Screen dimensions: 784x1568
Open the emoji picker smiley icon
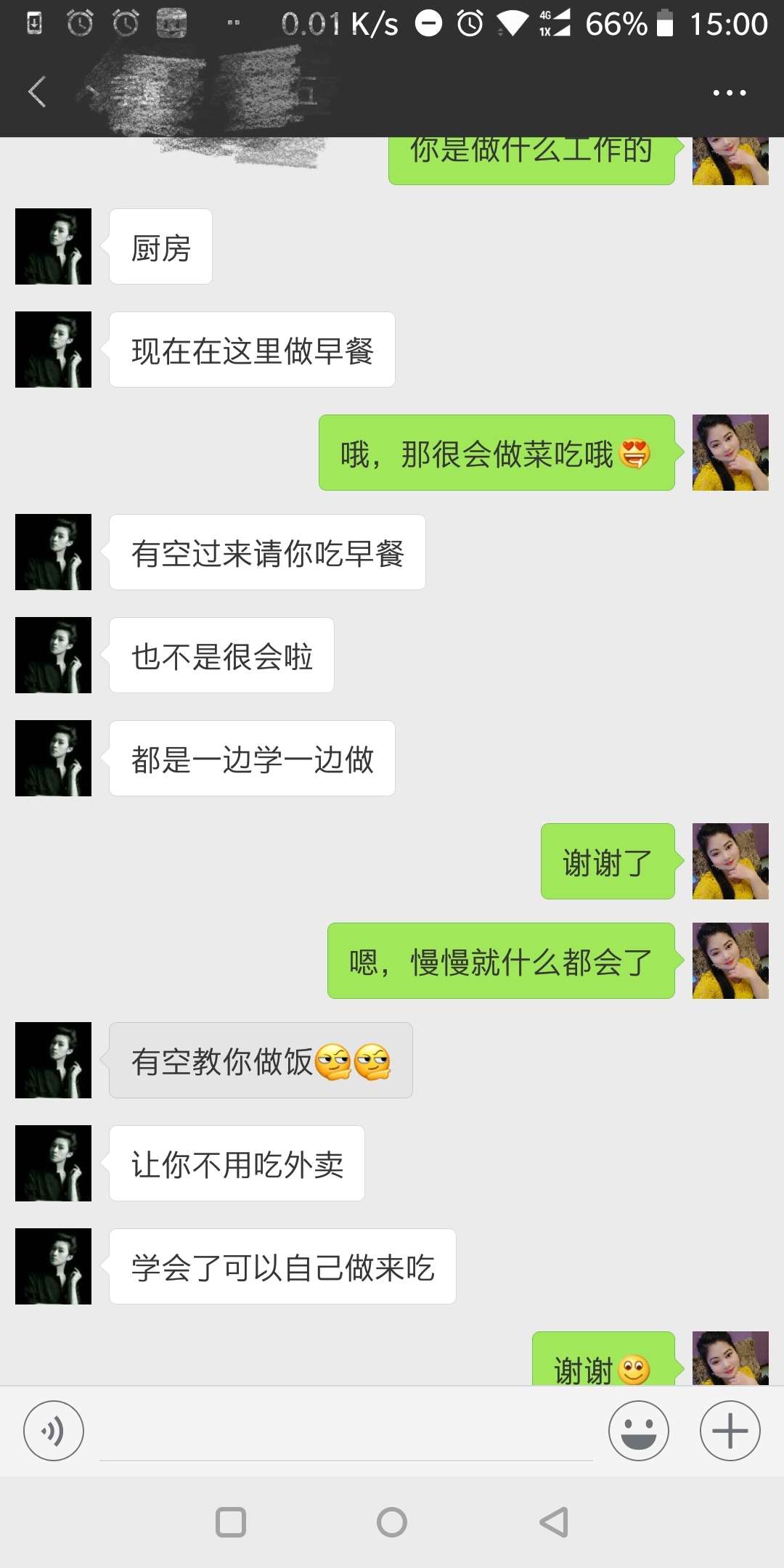point(637,1430)
